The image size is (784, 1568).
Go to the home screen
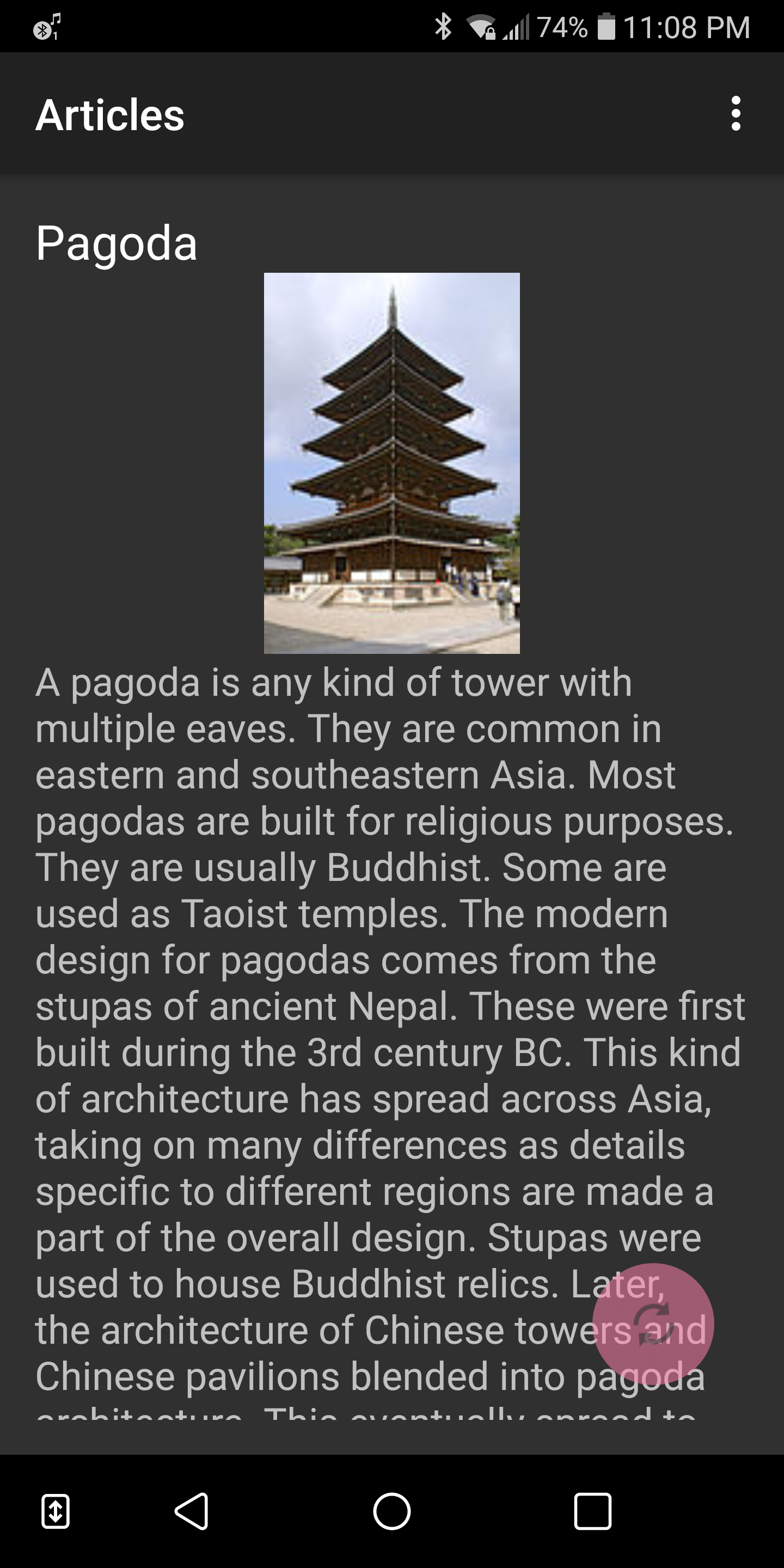pos(392,1511)
